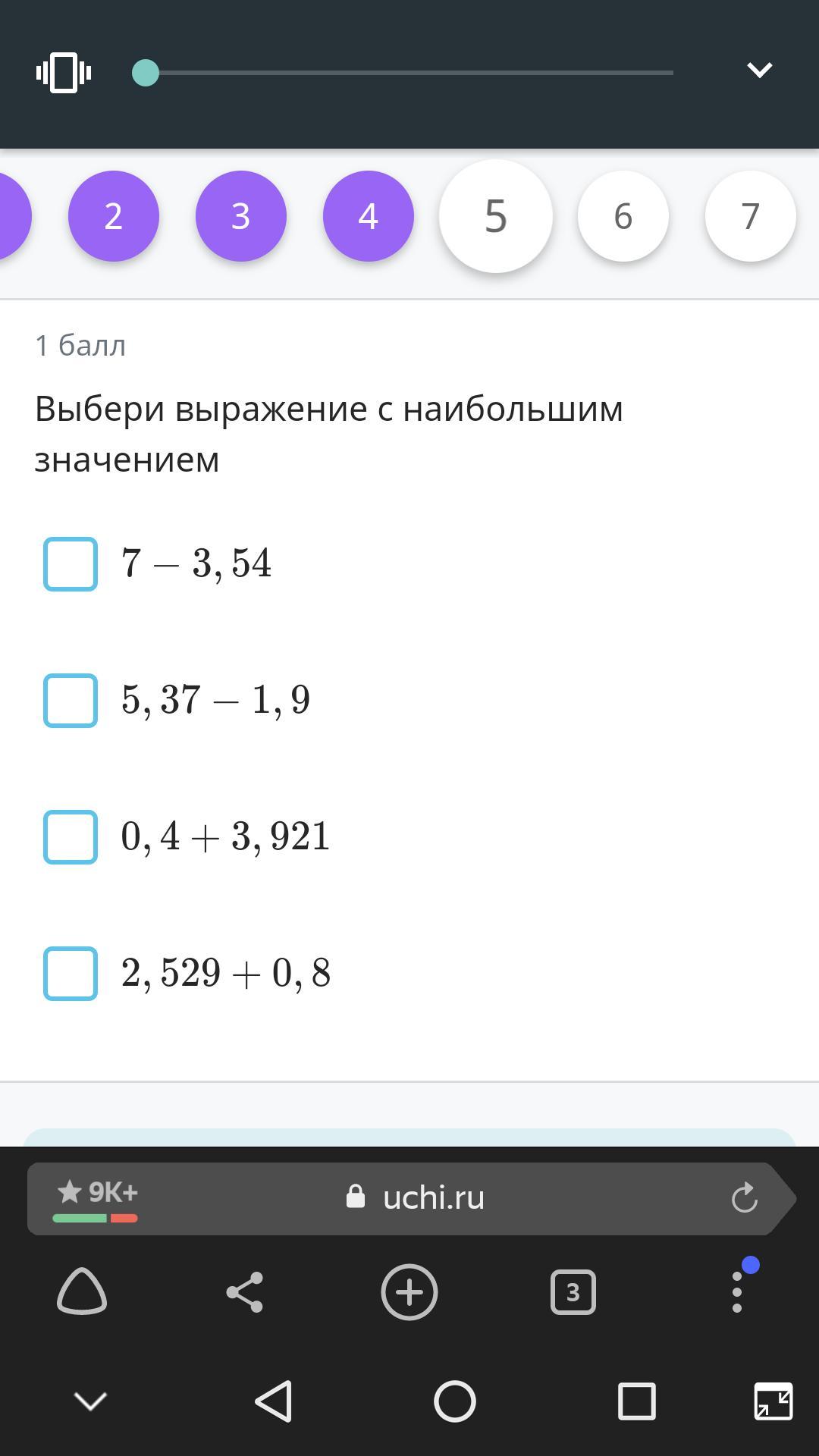Tick the answer 0,4 + 3,921
The width and height of the screenshot is (819, 1456).
(71, 837)
